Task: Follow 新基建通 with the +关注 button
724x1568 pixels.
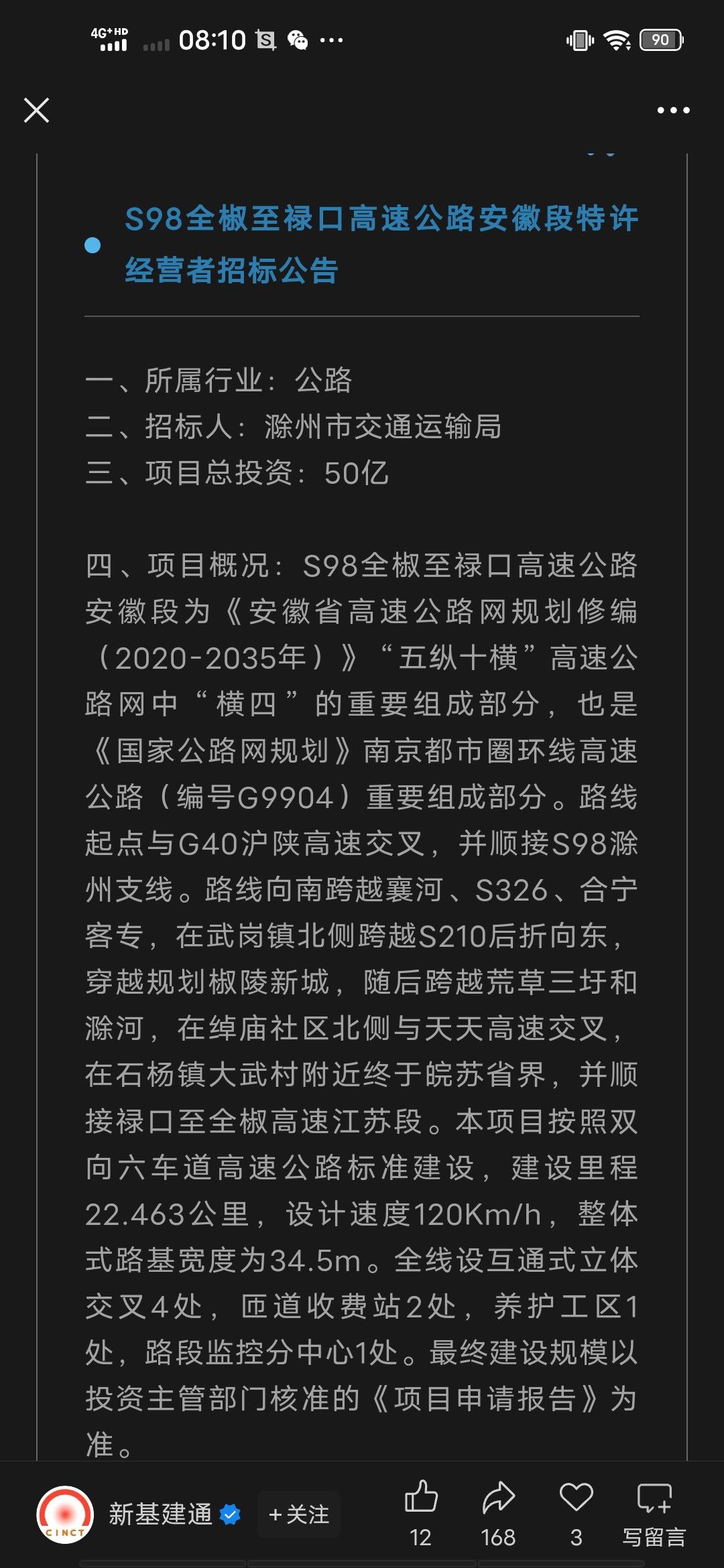Action: pos(299,1514)
